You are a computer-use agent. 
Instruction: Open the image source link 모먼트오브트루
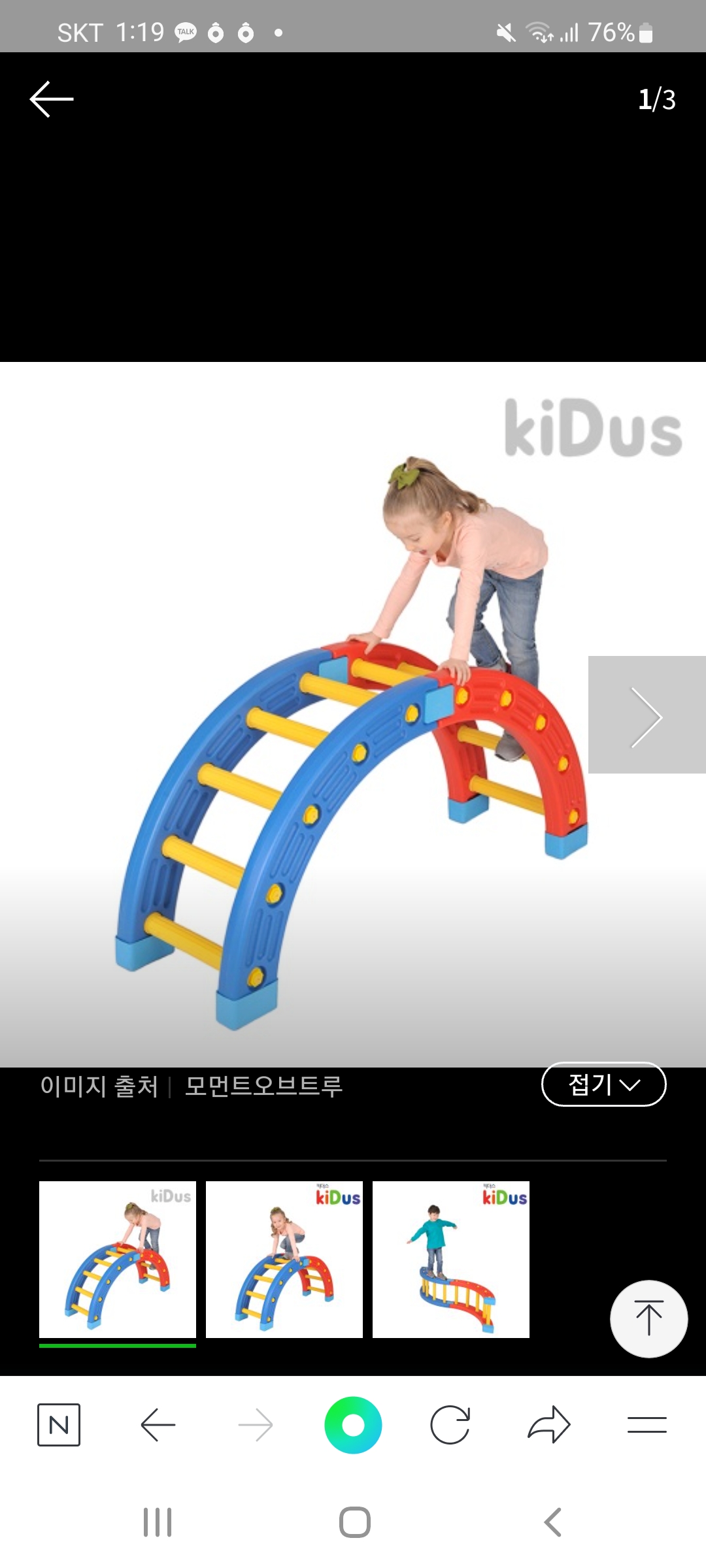coord(263,1086)
